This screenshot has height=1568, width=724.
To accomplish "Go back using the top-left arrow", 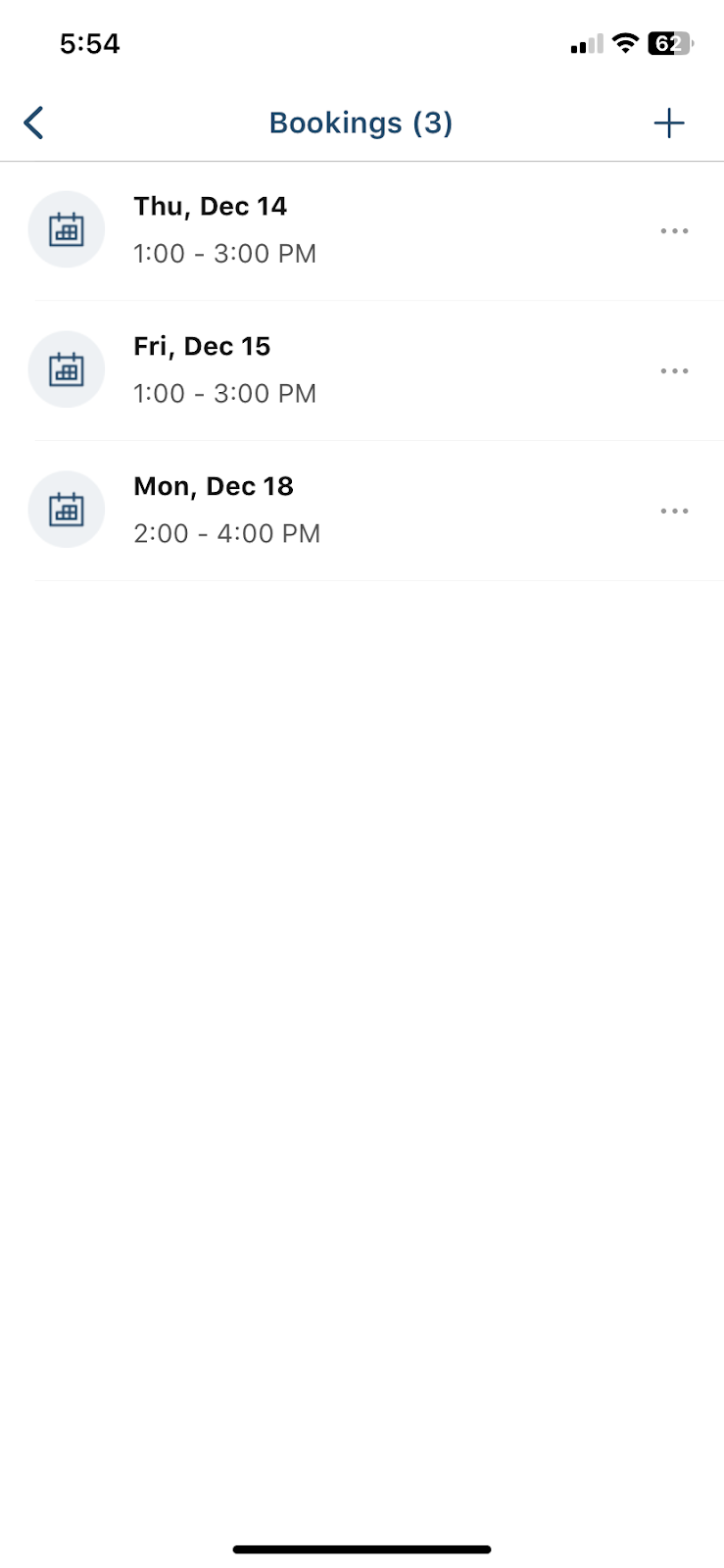I will pyautogui.click(x=33, y=123).
